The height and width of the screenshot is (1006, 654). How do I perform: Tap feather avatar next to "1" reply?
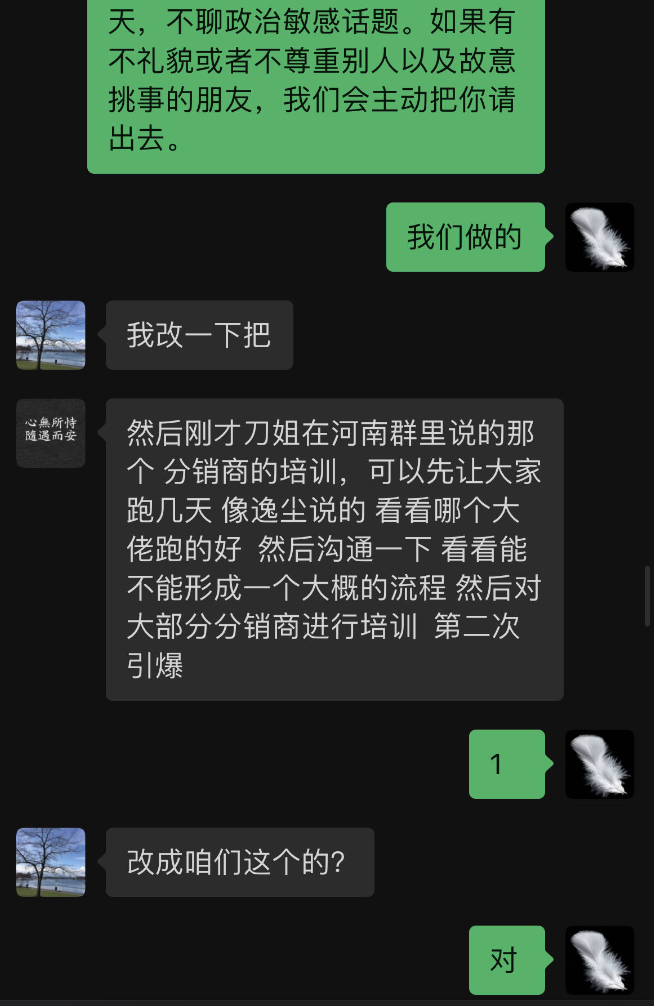pos(600,764)
